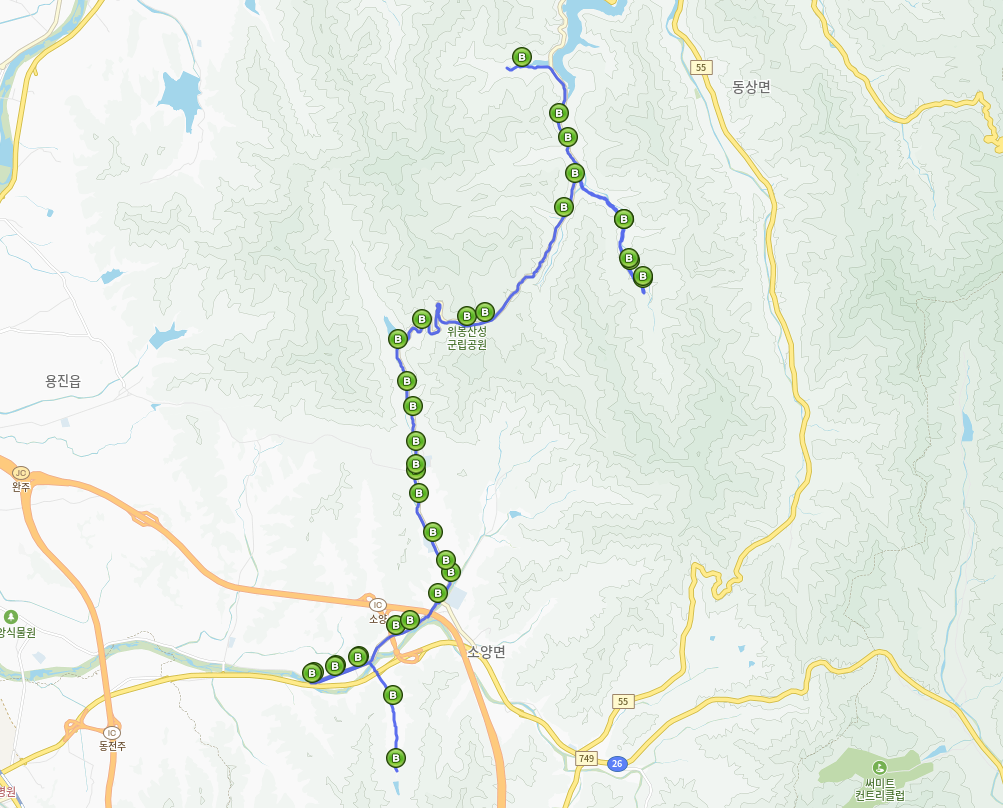
Task: Select the bus stop marker at the route's southern end
Action: [x=395, y=758]
